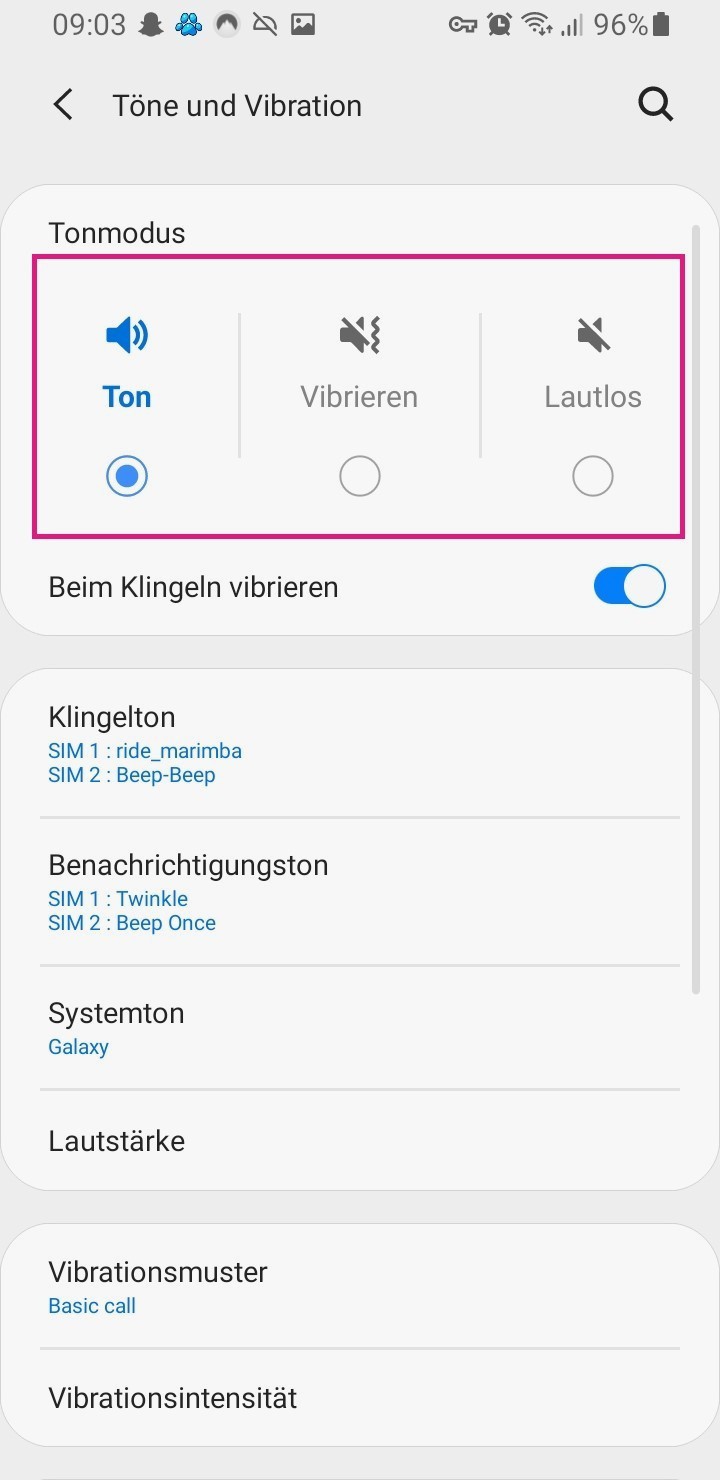Open Vibrationsintensität settings
The image size is (720, 1480).
(x=360, y=1397)
